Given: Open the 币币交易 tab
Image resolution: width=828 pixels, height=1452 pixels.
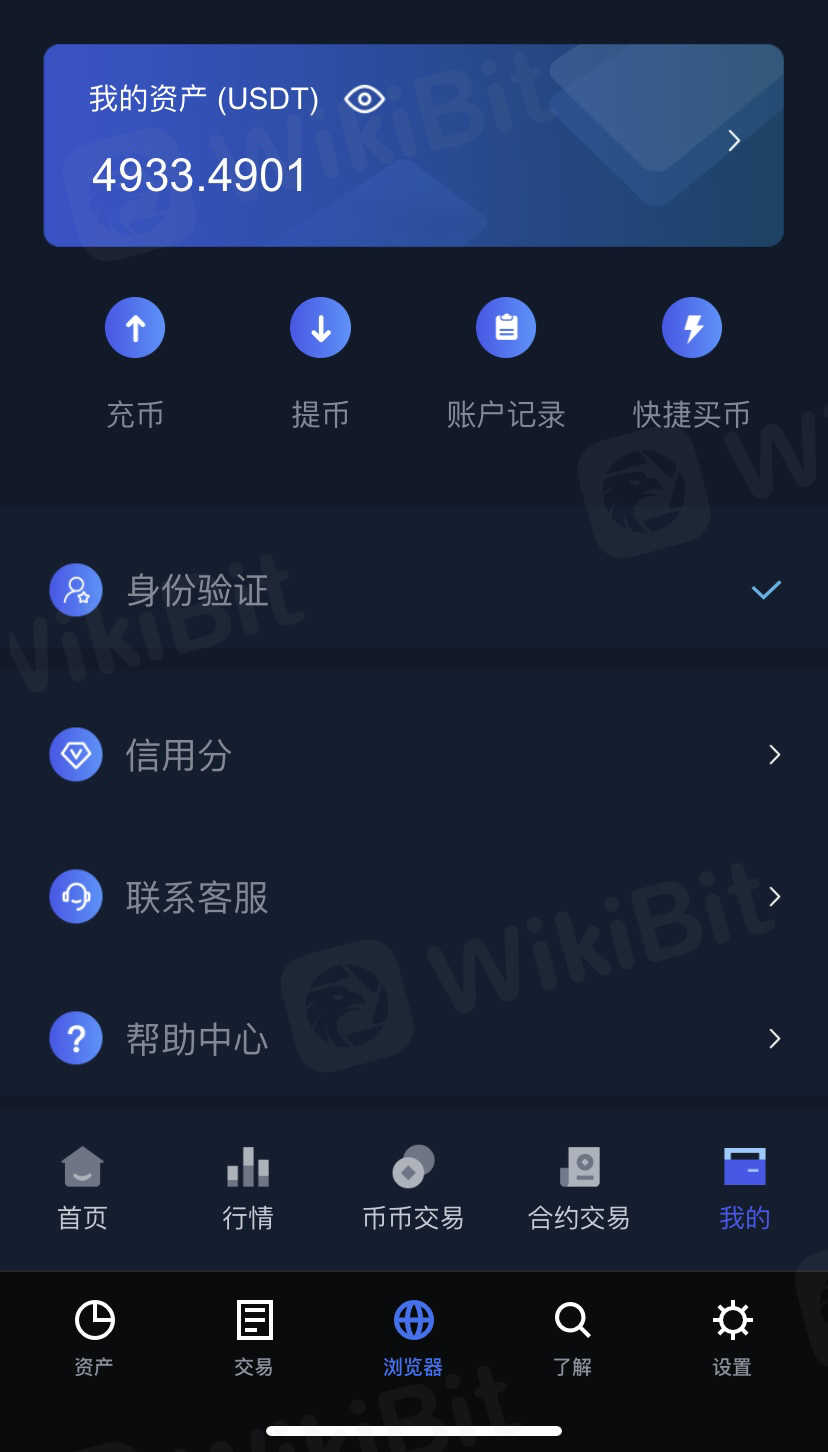Looking at the screenshot, I should pyautogui.click(x=413, y=1187).
